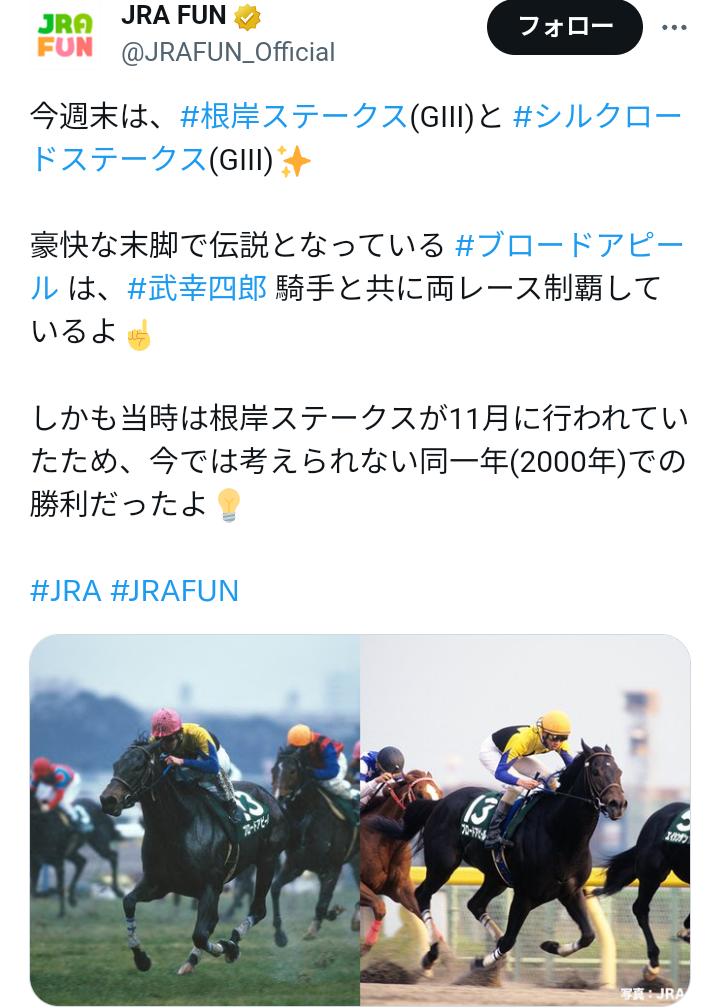Open the #JRA hashtag
The image size is (720, 1008).
[x=65, y=591]
